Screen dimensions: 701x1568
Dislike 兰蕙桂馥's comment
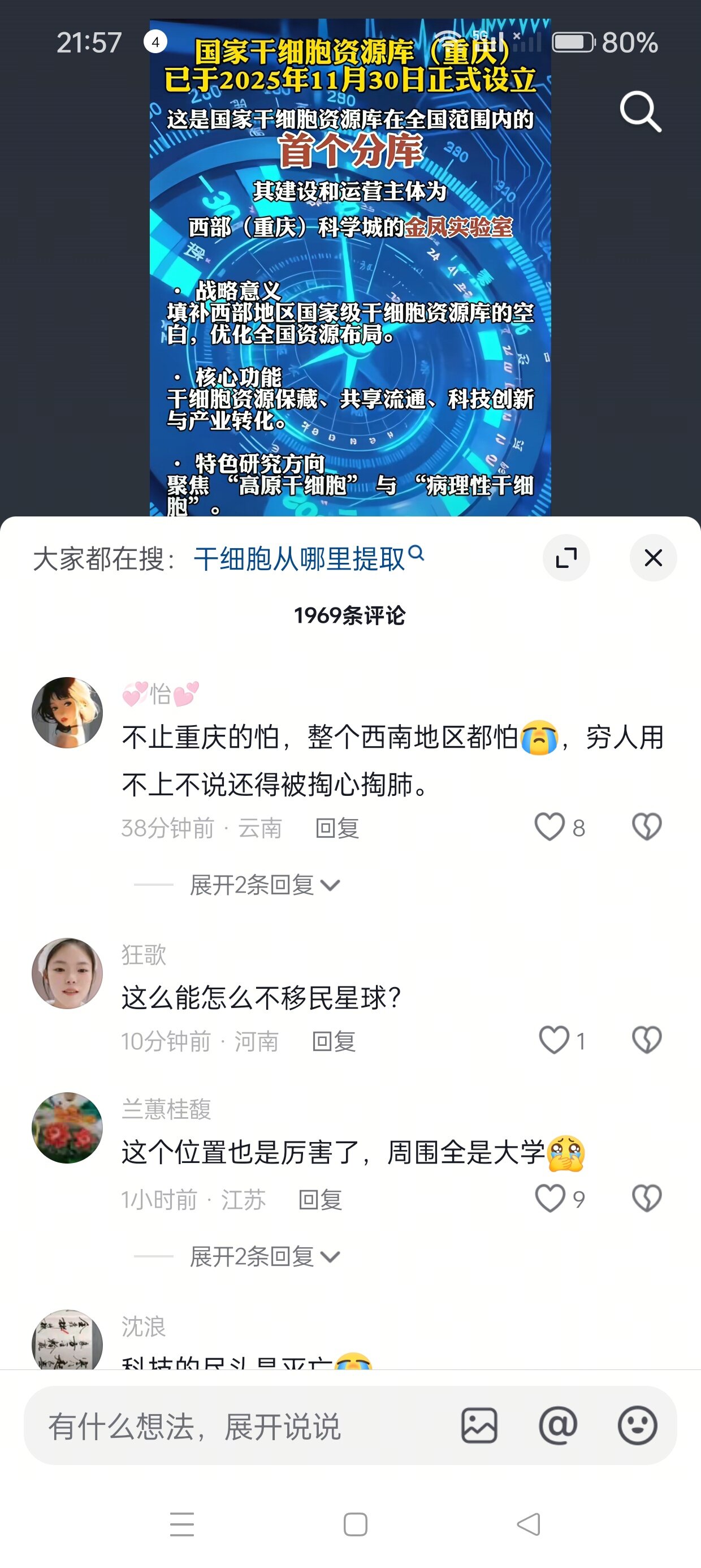(x=646, y=1199)
